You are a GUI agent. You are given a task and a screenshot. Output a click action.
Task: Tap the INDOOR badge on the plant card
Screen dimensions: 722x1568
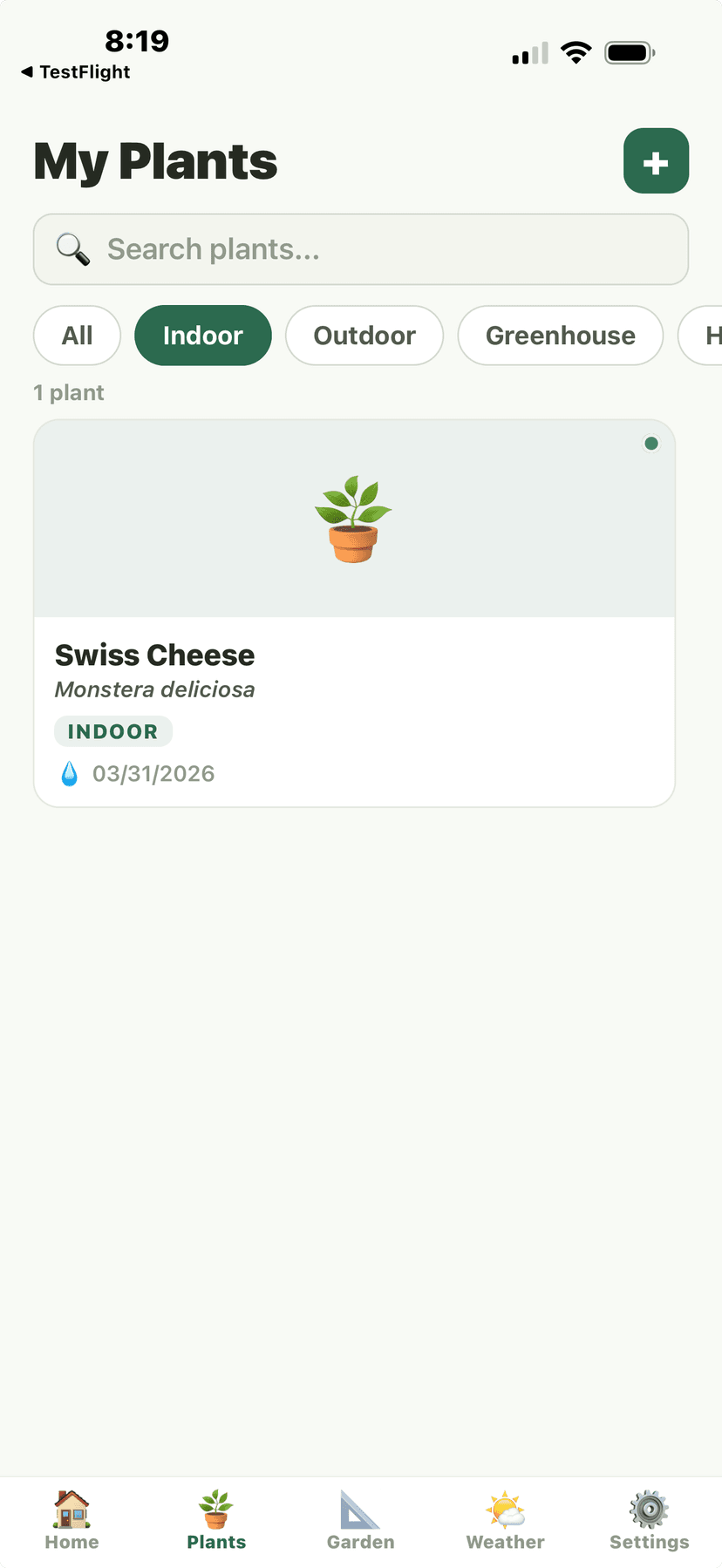point(113,731)
